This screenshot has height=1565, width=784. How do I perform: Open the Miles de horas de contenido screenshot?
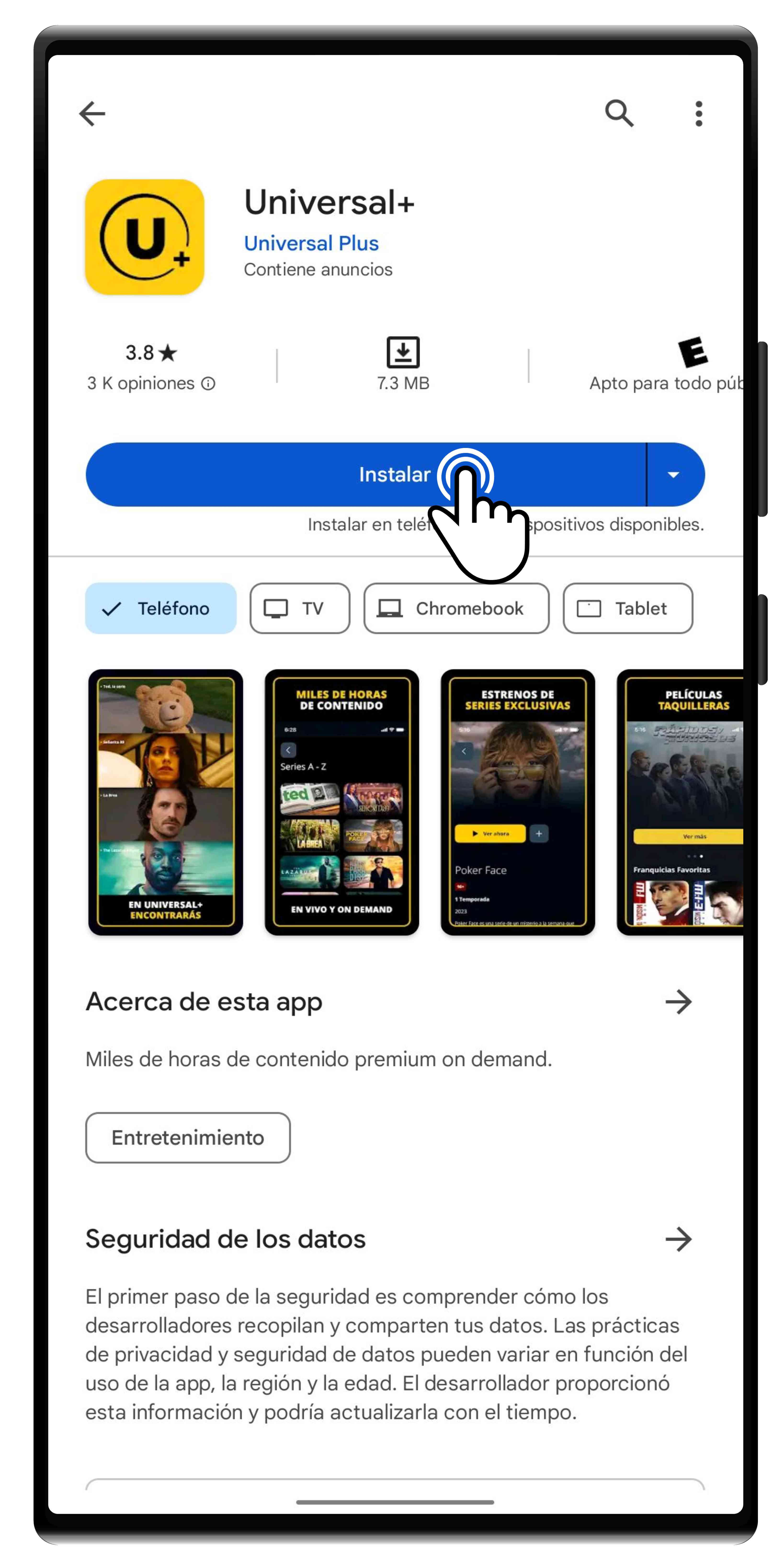(341, 802)
